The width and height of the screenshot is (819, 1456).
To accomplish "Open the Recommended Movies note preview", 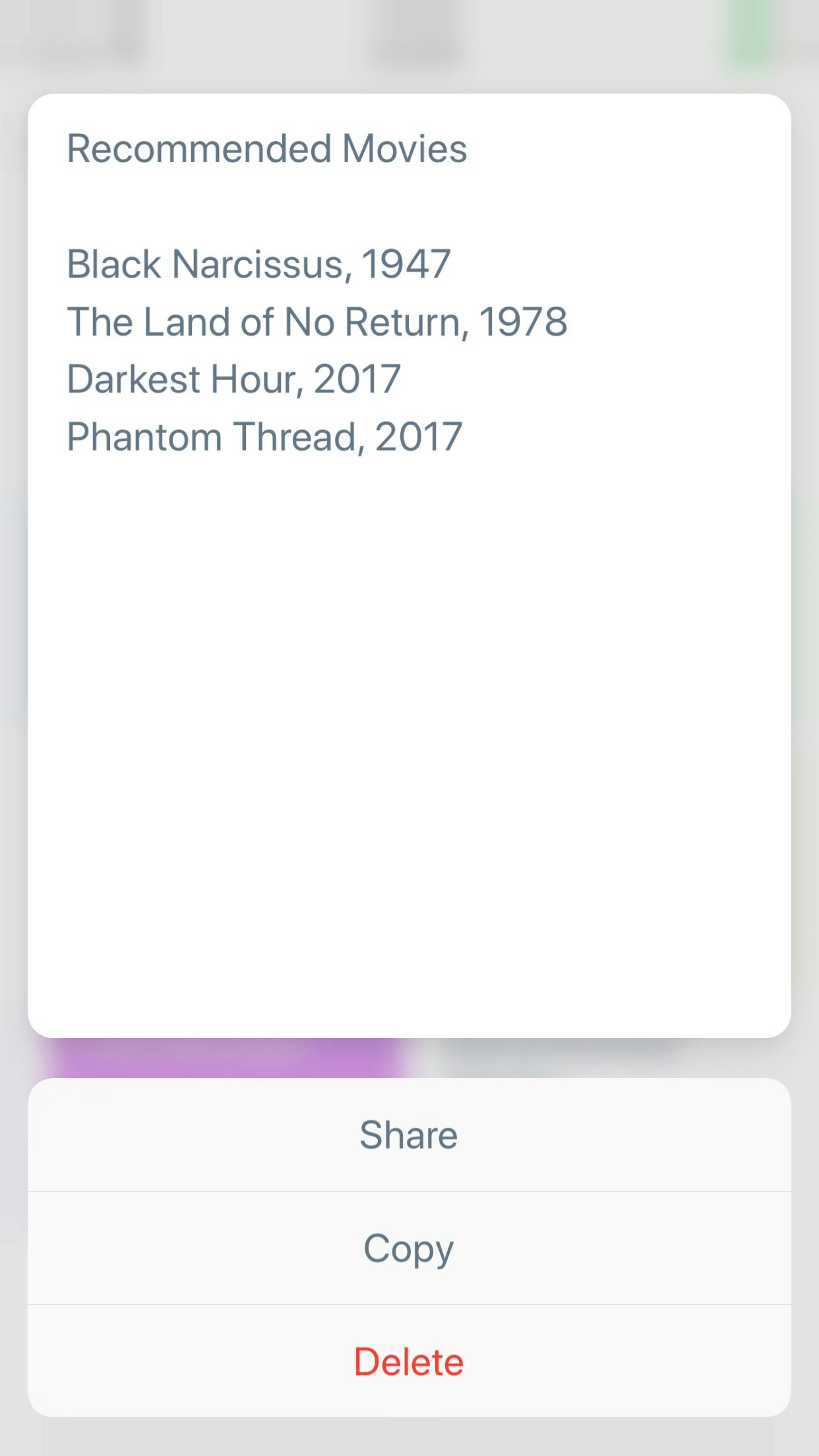I will point(409,565).
